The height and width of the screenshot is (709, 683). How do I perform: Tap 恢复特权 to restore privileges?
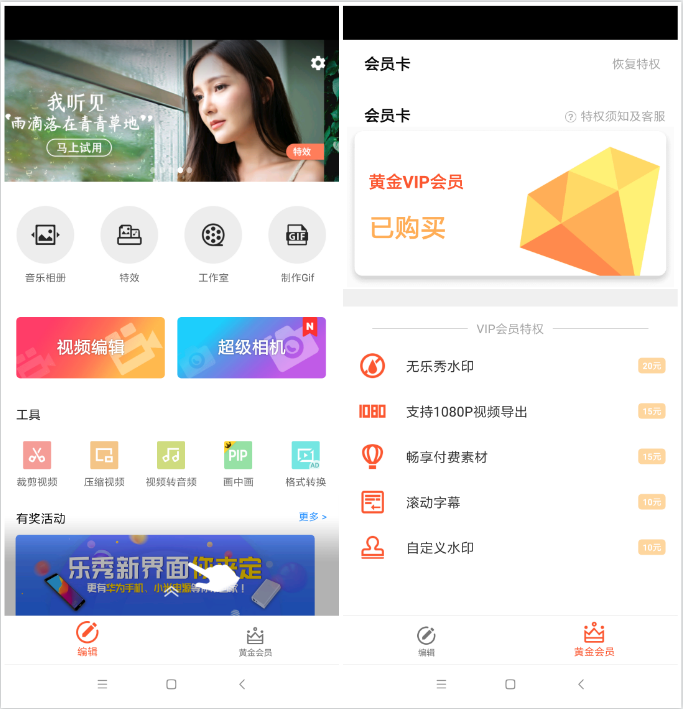[636, 64]
